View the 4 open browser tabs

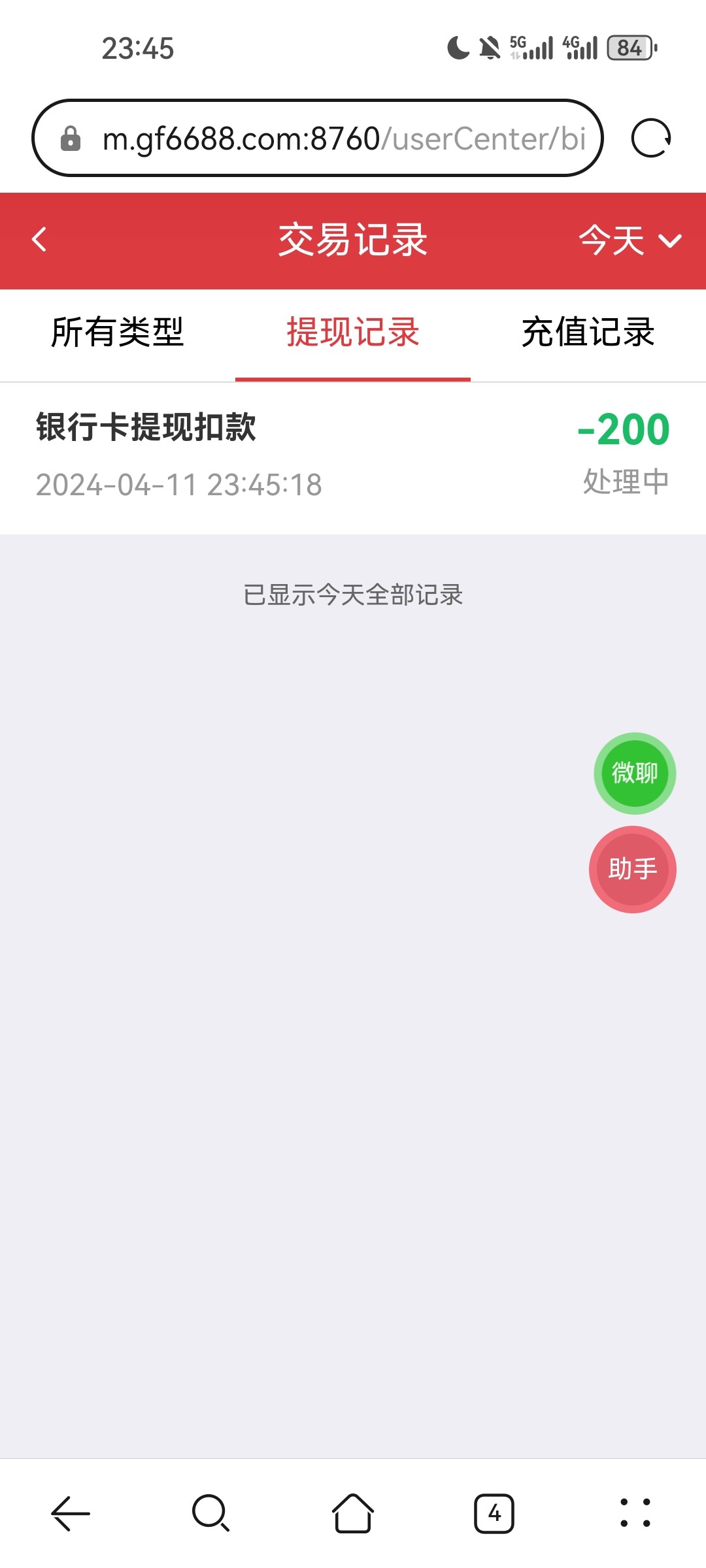click(494, 1513)
